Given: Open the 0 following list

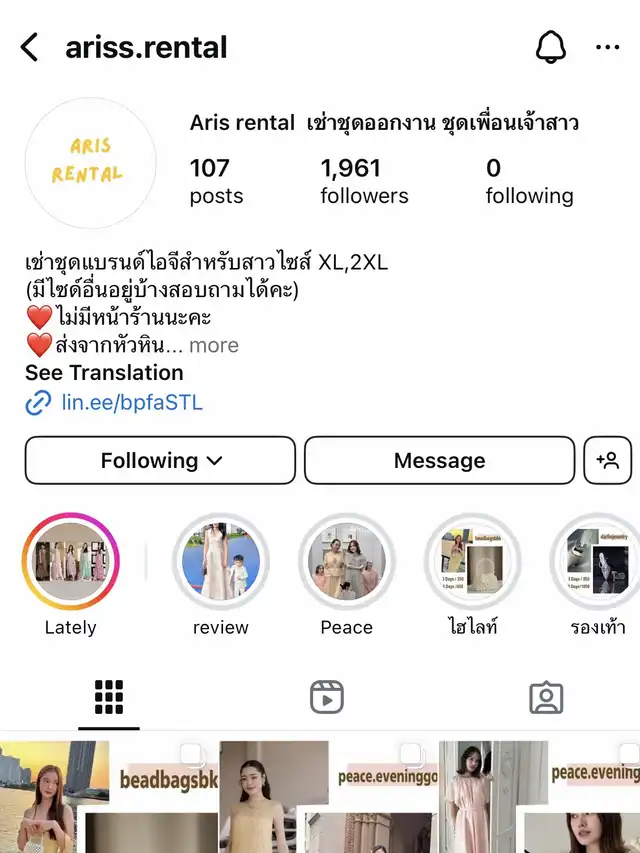Looking at the screenshot, I should pos(529,181).
